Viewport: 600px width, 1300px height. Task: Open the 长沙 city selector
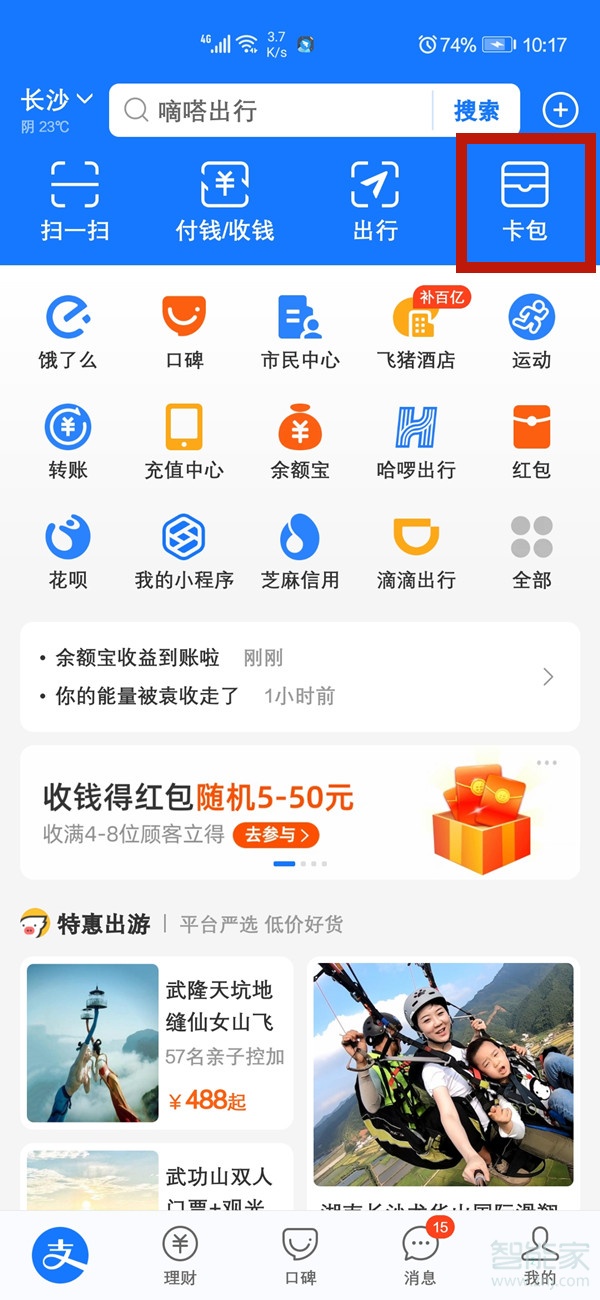57,101
